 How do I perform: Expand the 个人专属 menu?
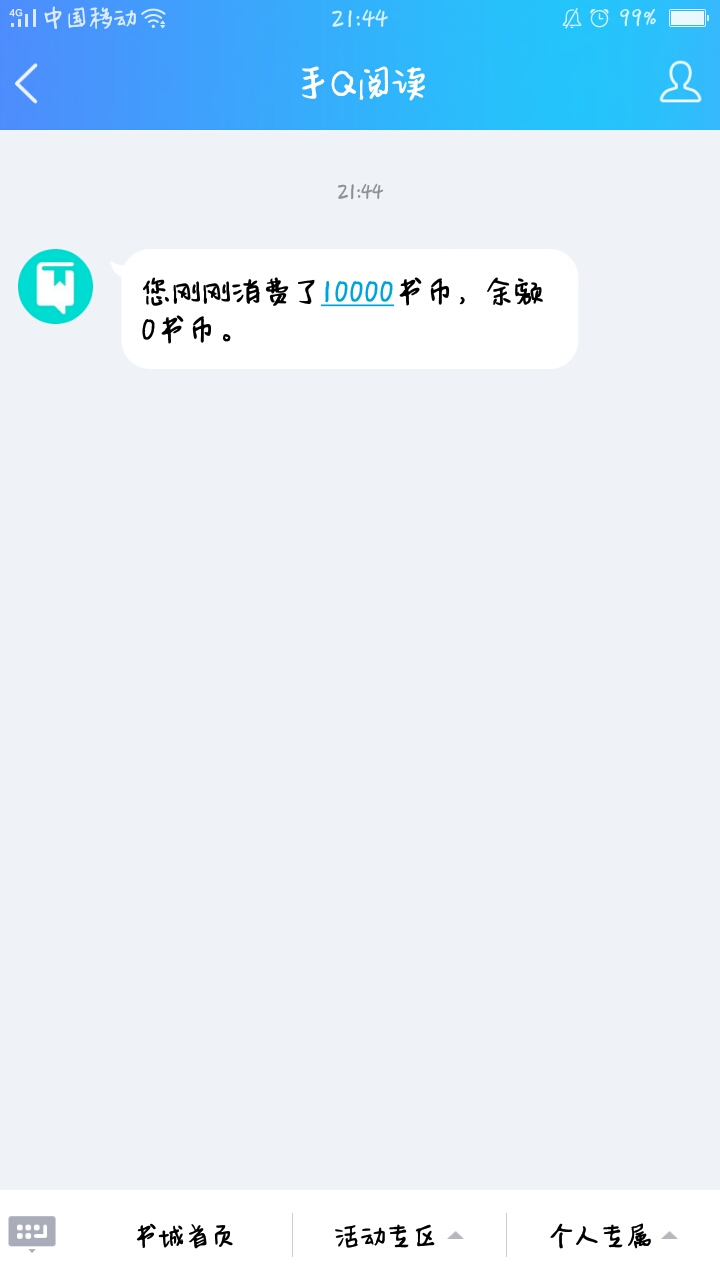(x=613, y=1236)
